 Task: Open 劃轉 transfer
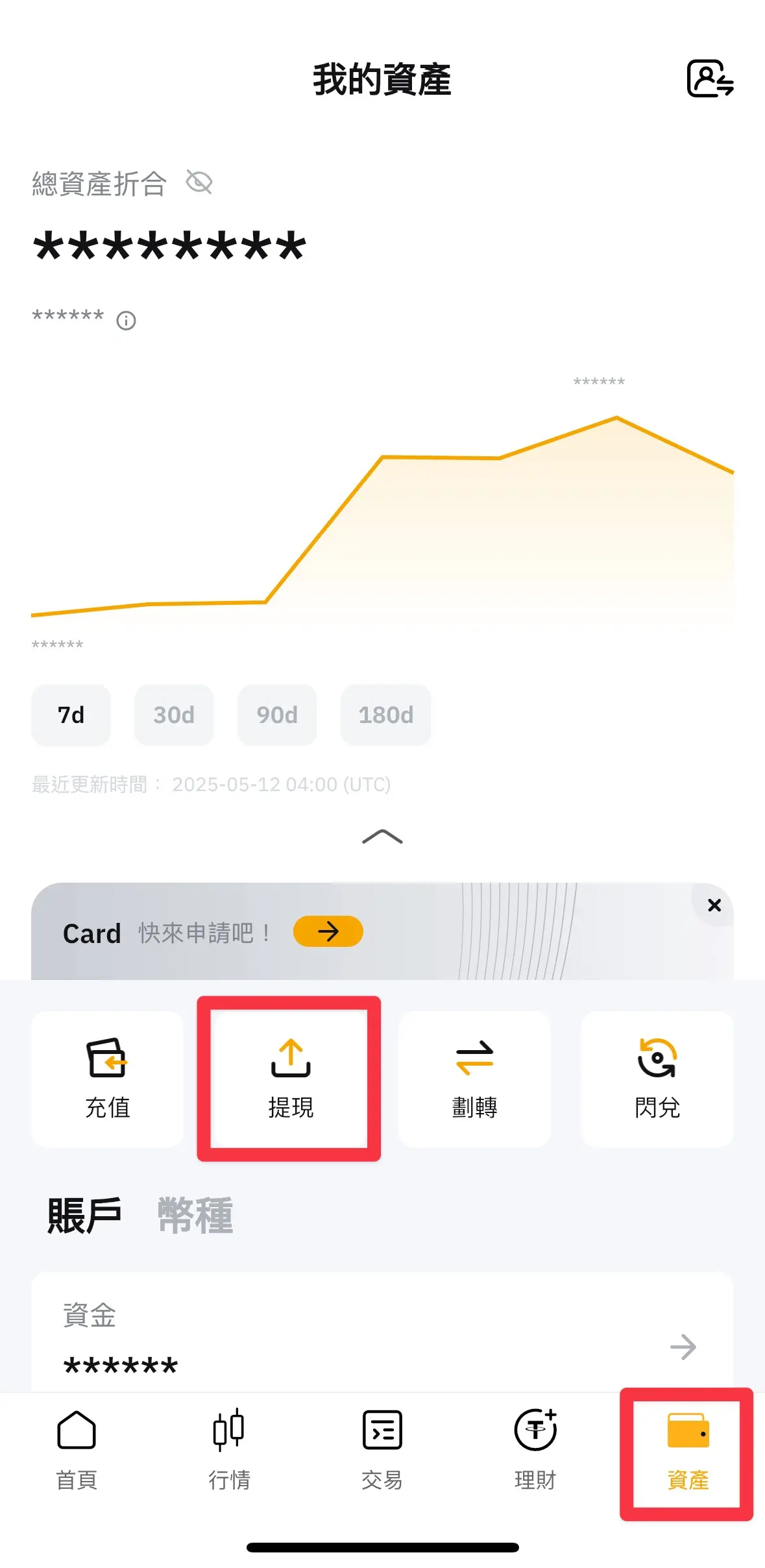click(474, 1079)
